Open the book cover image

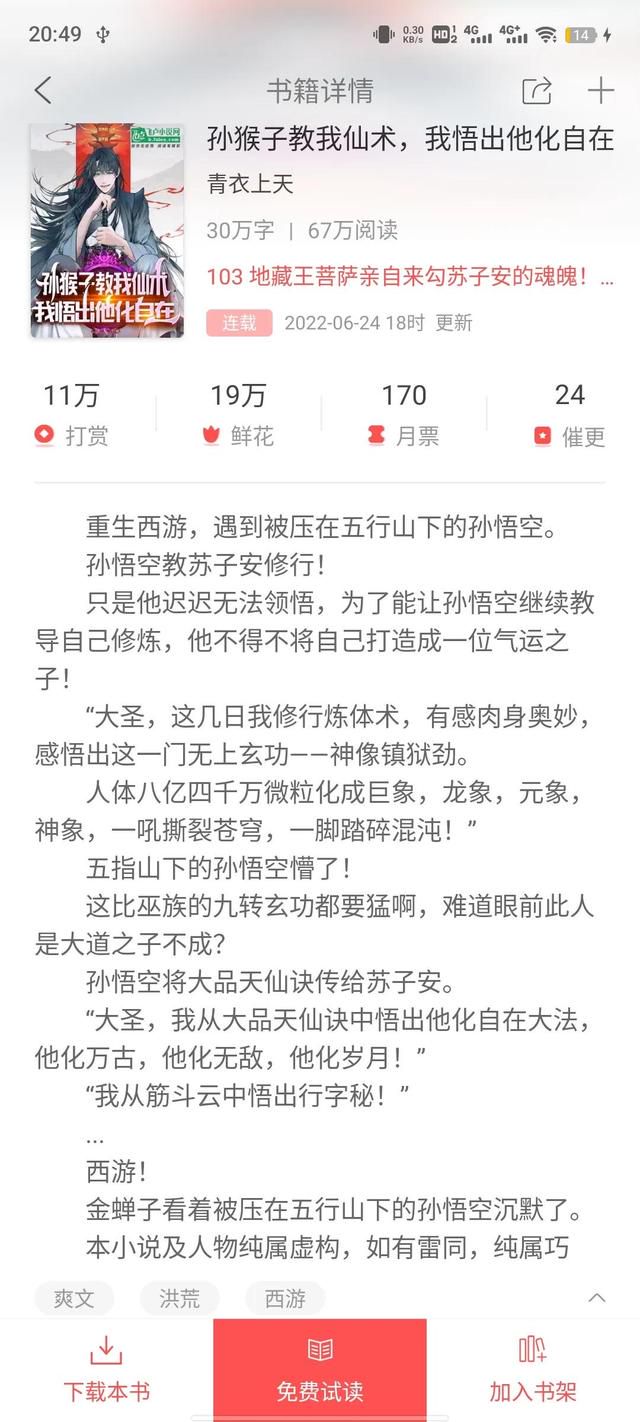(x=107, y=230)
